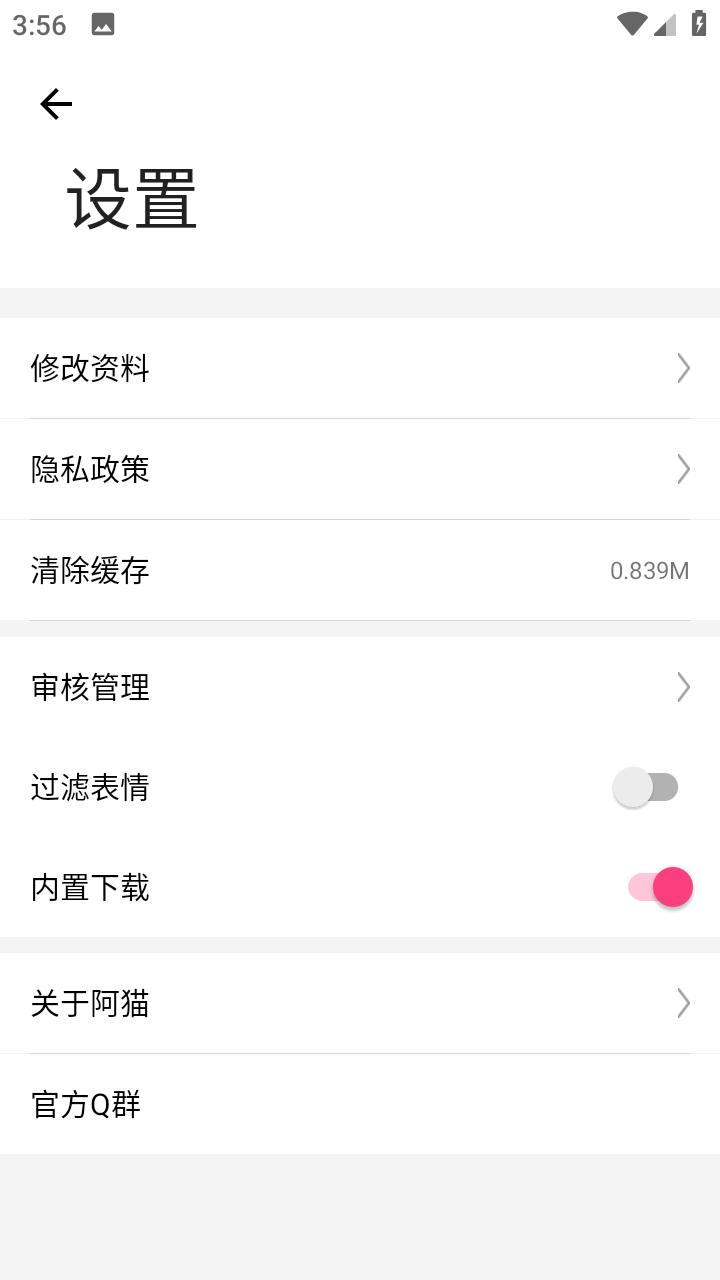
Task: Disable the 内置下载 built-in download switch
Action: (658, 887)
